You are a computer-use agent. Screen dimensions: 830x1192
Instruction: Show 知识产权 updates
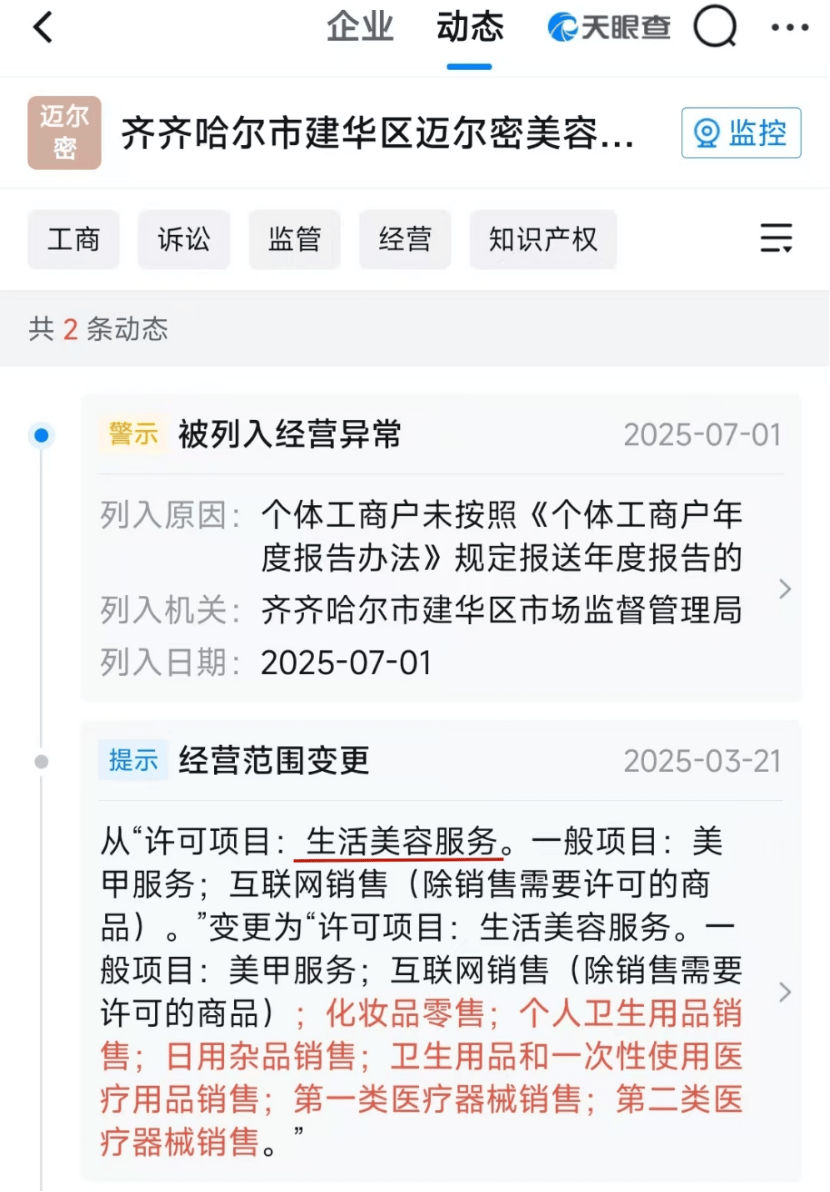(x=543, y=239)
